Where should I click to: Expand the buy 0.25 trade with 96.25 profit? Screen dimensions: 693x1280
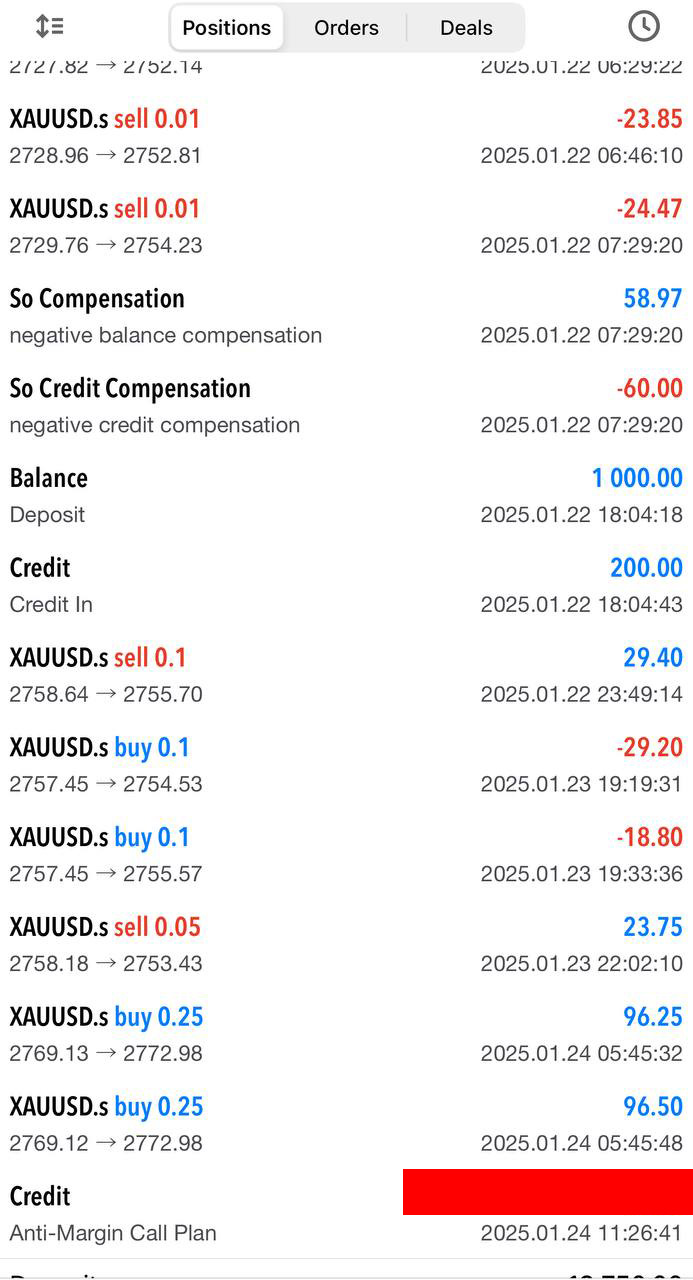(346, 1034)
